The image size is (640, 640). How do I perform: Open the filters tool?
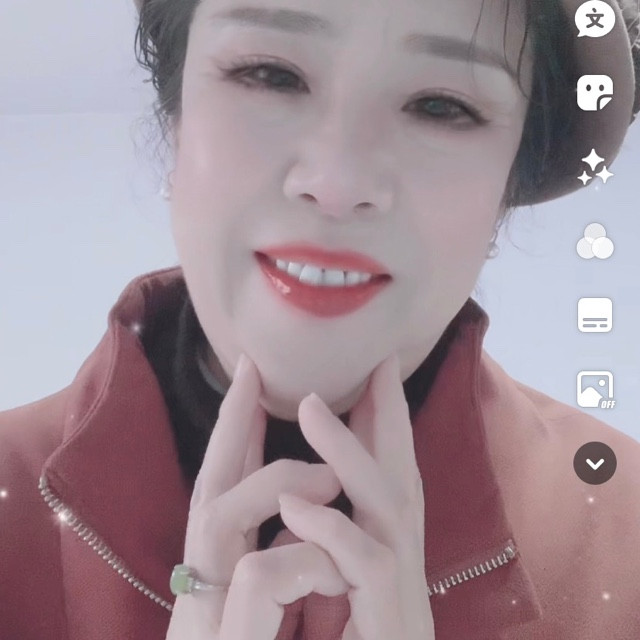(595, 241)
